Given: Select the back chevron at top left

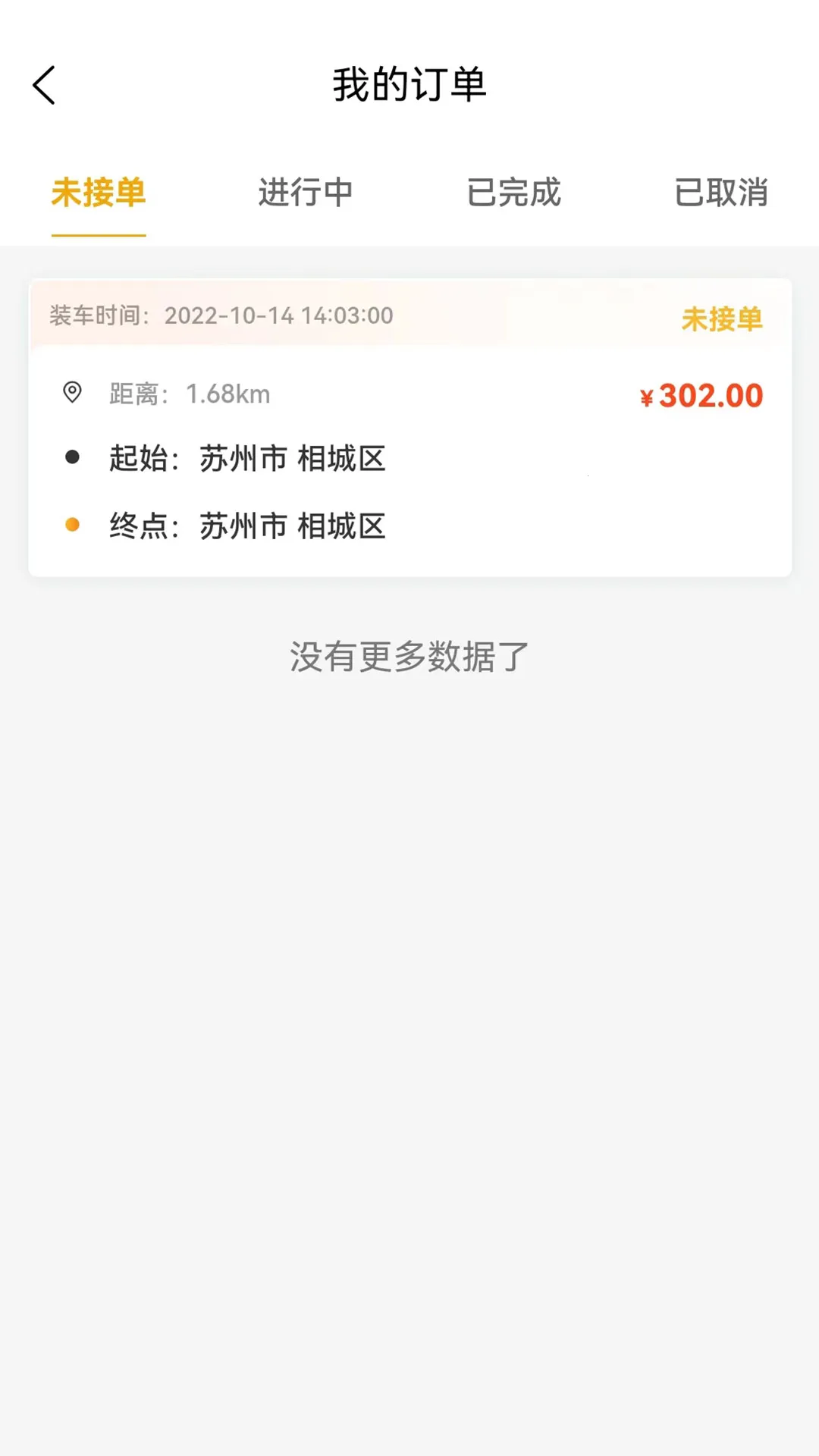Looking at the screenshot, I should [x=44, y=86].
